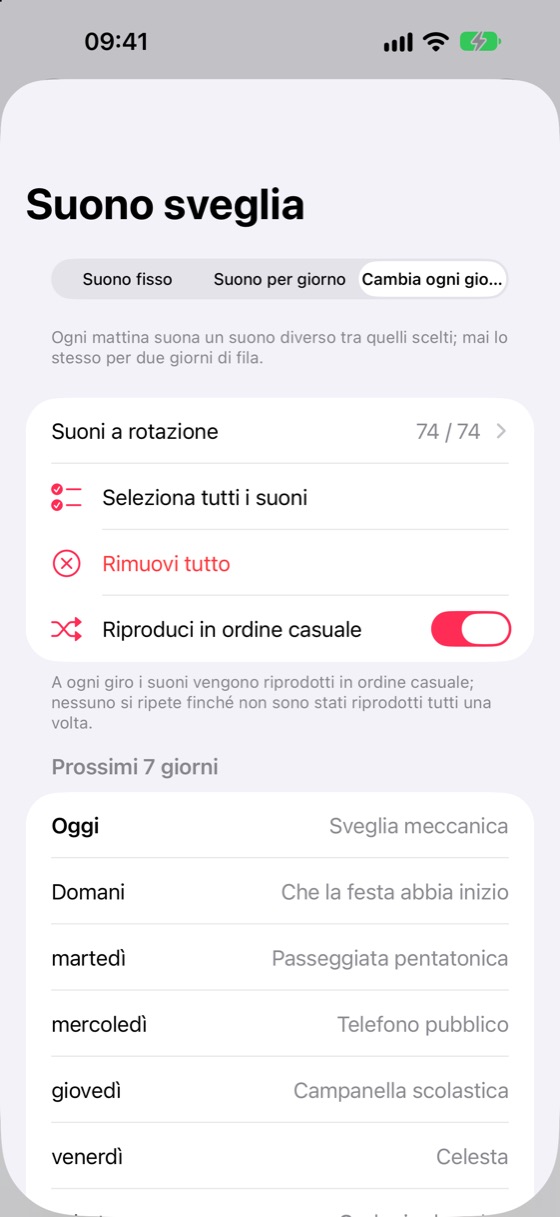Screen dimensions: 560x1217
Task: Switch to the Suono fisso tab
Action: (128, 280)
